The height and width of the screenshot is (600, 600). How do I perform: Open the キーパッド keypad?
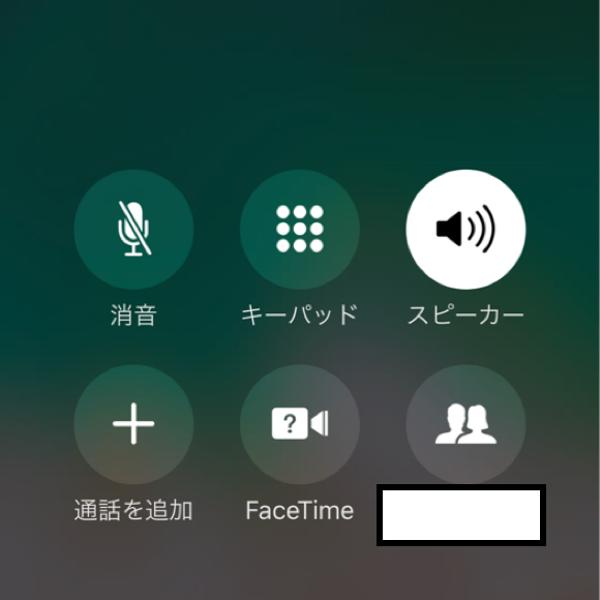tap(299, 230)
